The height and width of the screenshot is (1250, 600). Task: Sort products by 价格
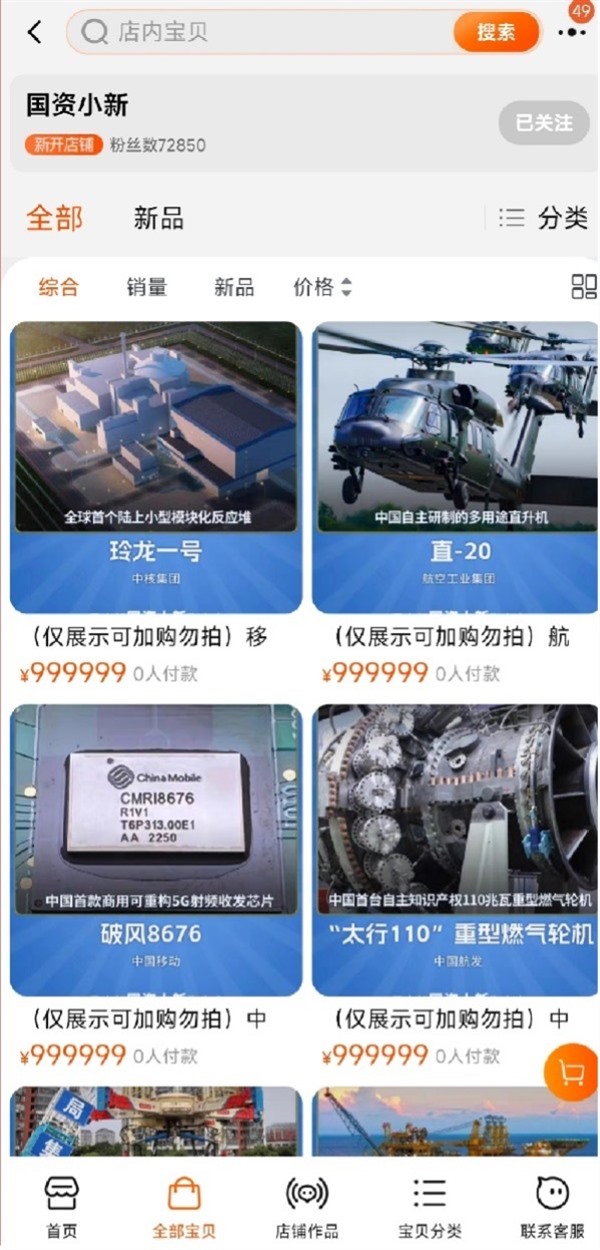click(x=322, y=287)
